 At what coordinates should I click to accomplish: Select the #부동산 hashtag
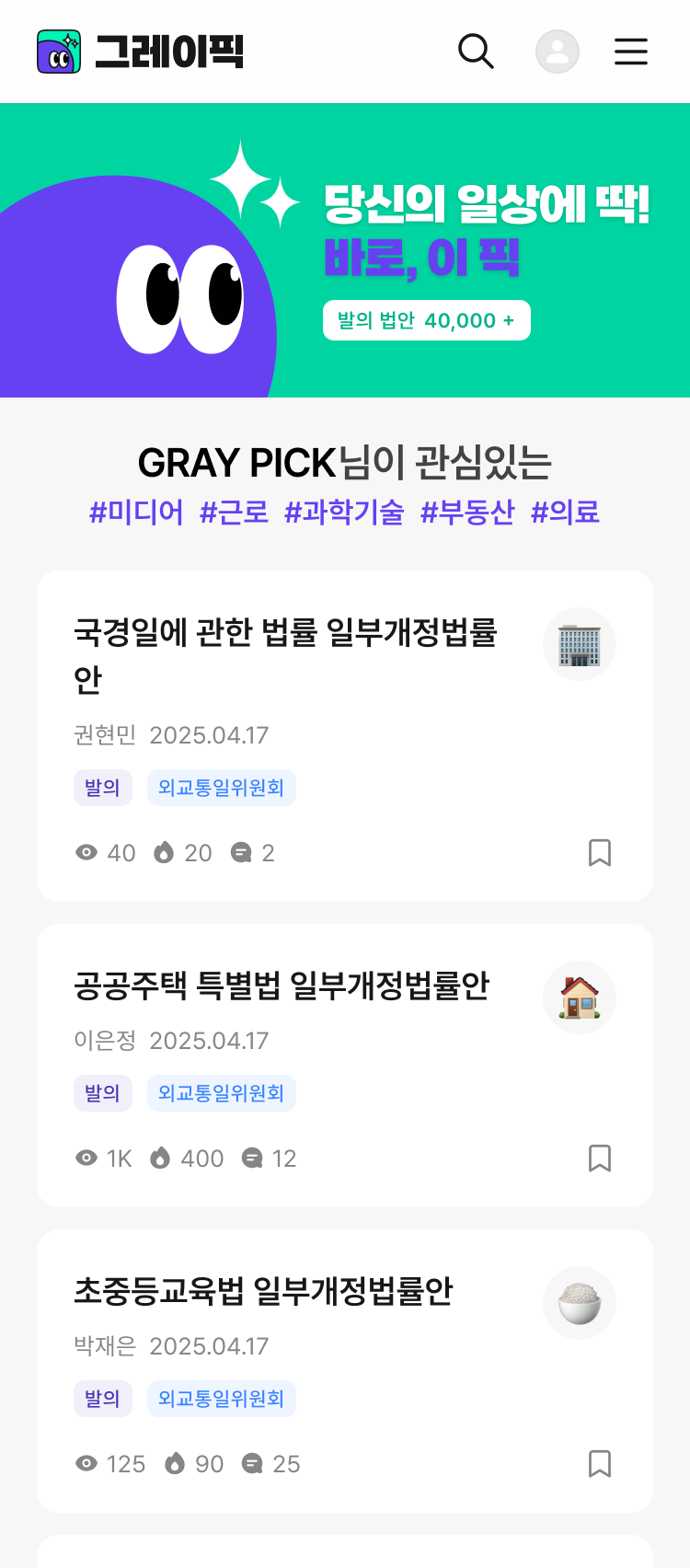tap(467, 512)
